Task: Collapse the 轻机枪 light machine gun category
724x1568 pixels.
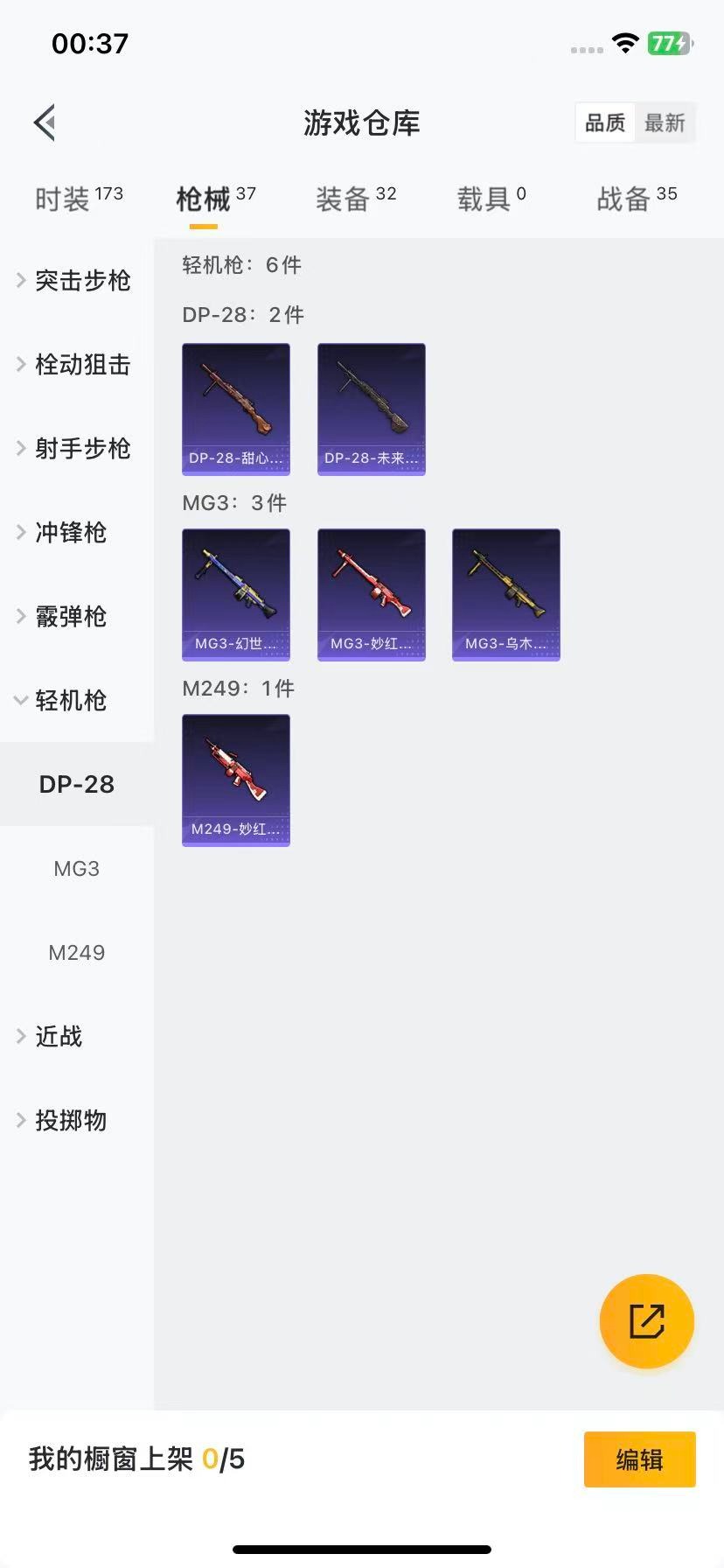Action: point(73,701)
